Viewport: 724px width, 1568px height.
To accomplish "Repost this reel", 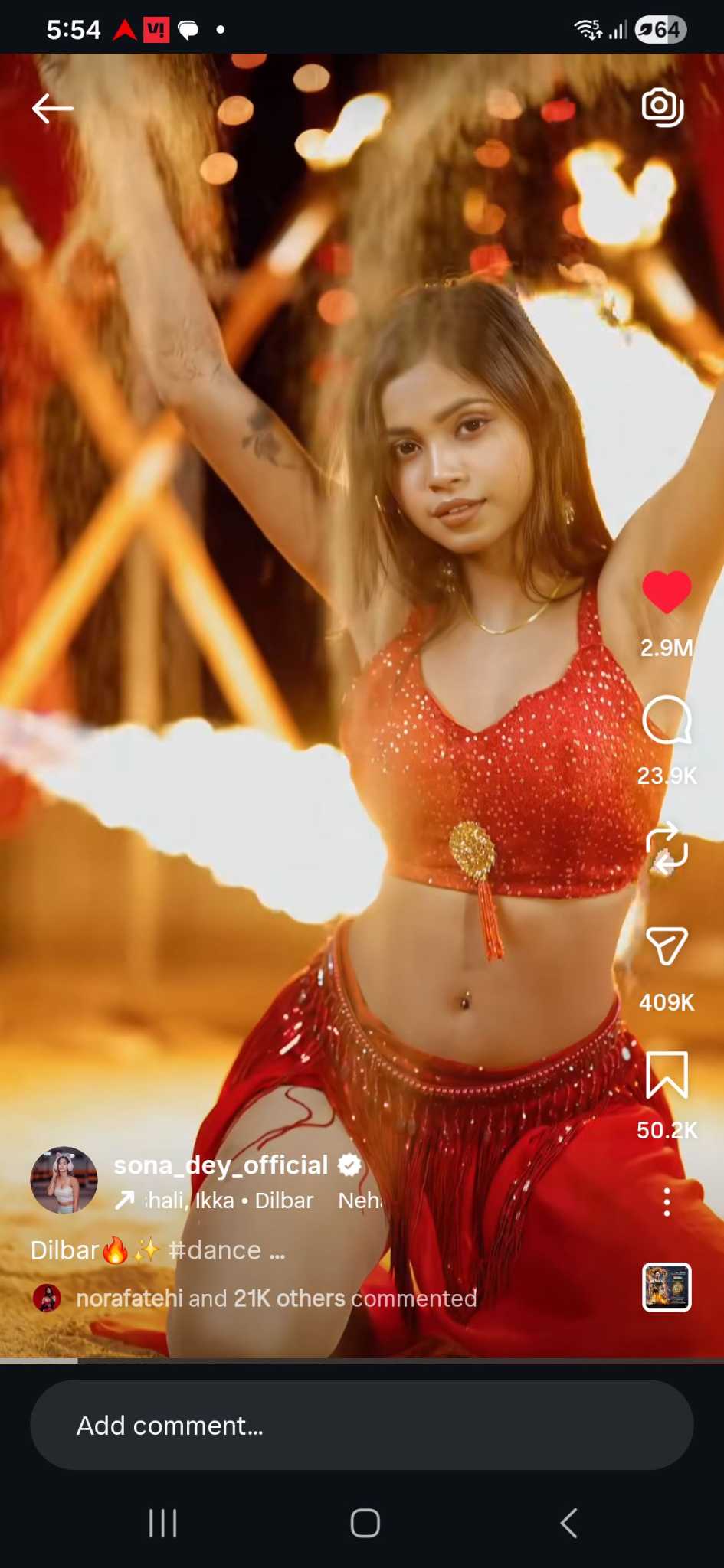I will pos(667,848).
